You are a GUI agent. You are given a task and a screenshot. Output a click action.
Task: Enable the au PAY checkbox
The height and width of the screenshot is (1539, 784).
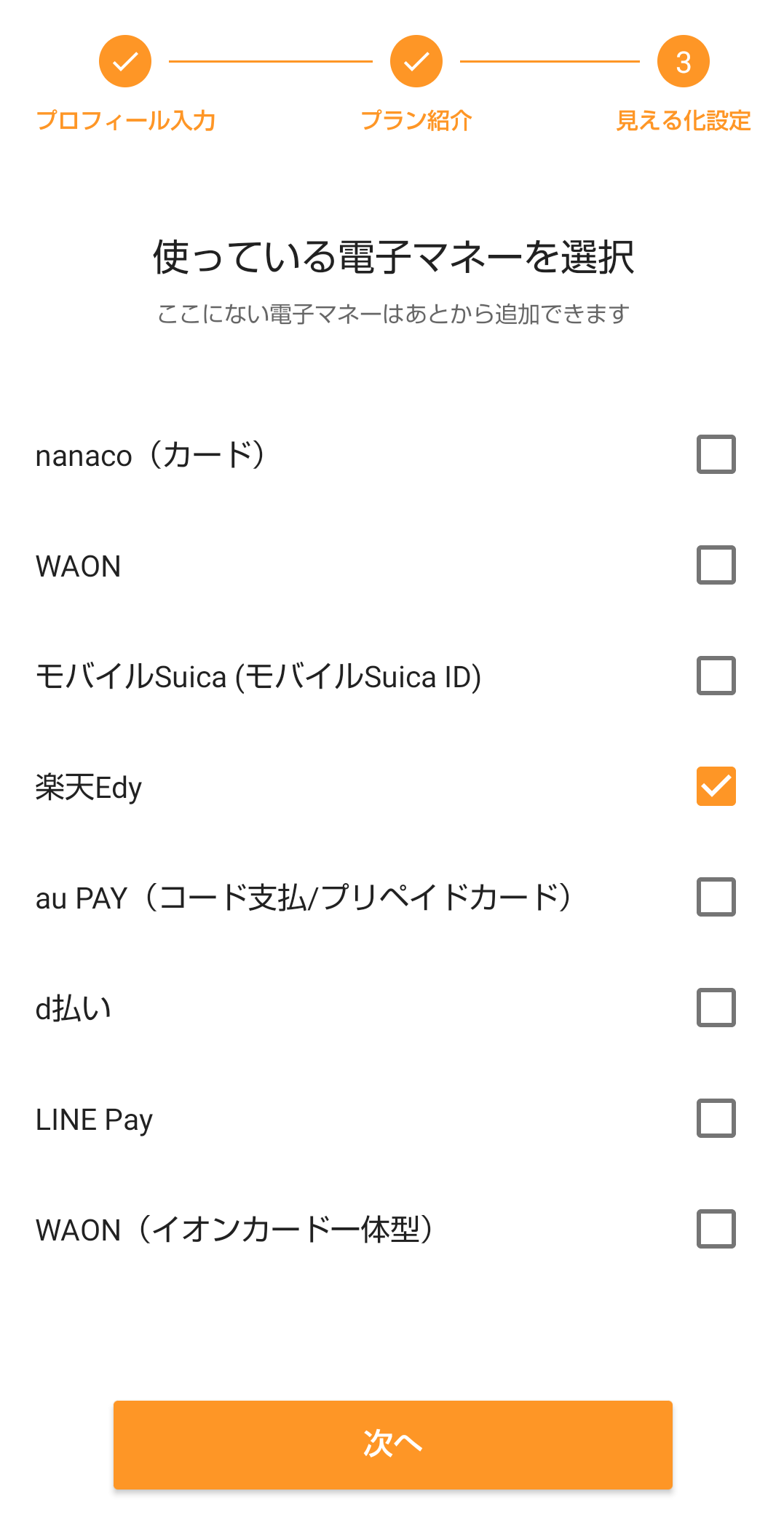tap(716, 897)
